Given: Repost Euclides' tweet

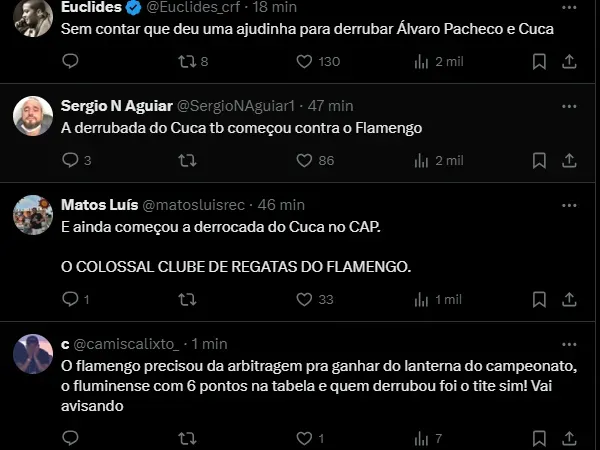Looking at the screenshot, I should coord(186,61).
